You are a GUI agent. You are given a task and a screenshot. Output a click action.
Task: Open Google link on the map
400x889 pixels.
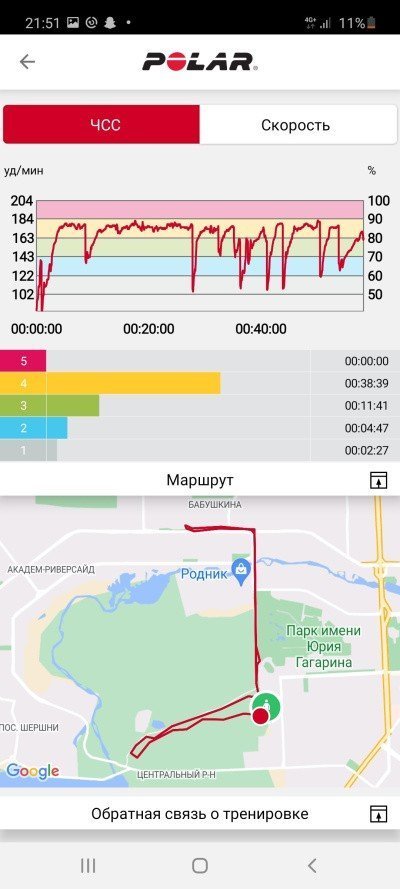pyautogui.click(x=32, y=771)
